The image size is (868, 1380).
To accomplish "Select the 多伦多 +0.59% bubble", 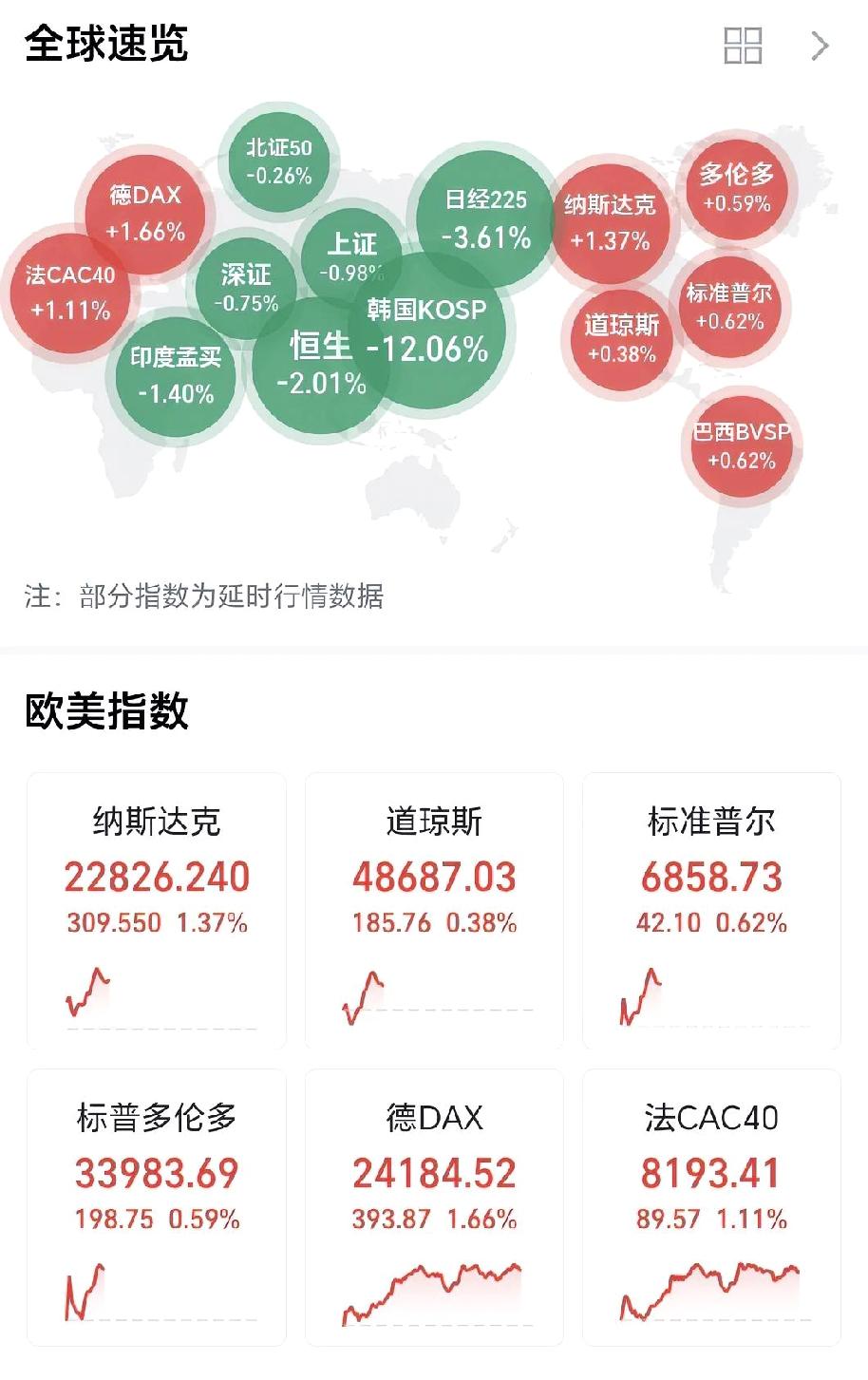I will point(737,190).
